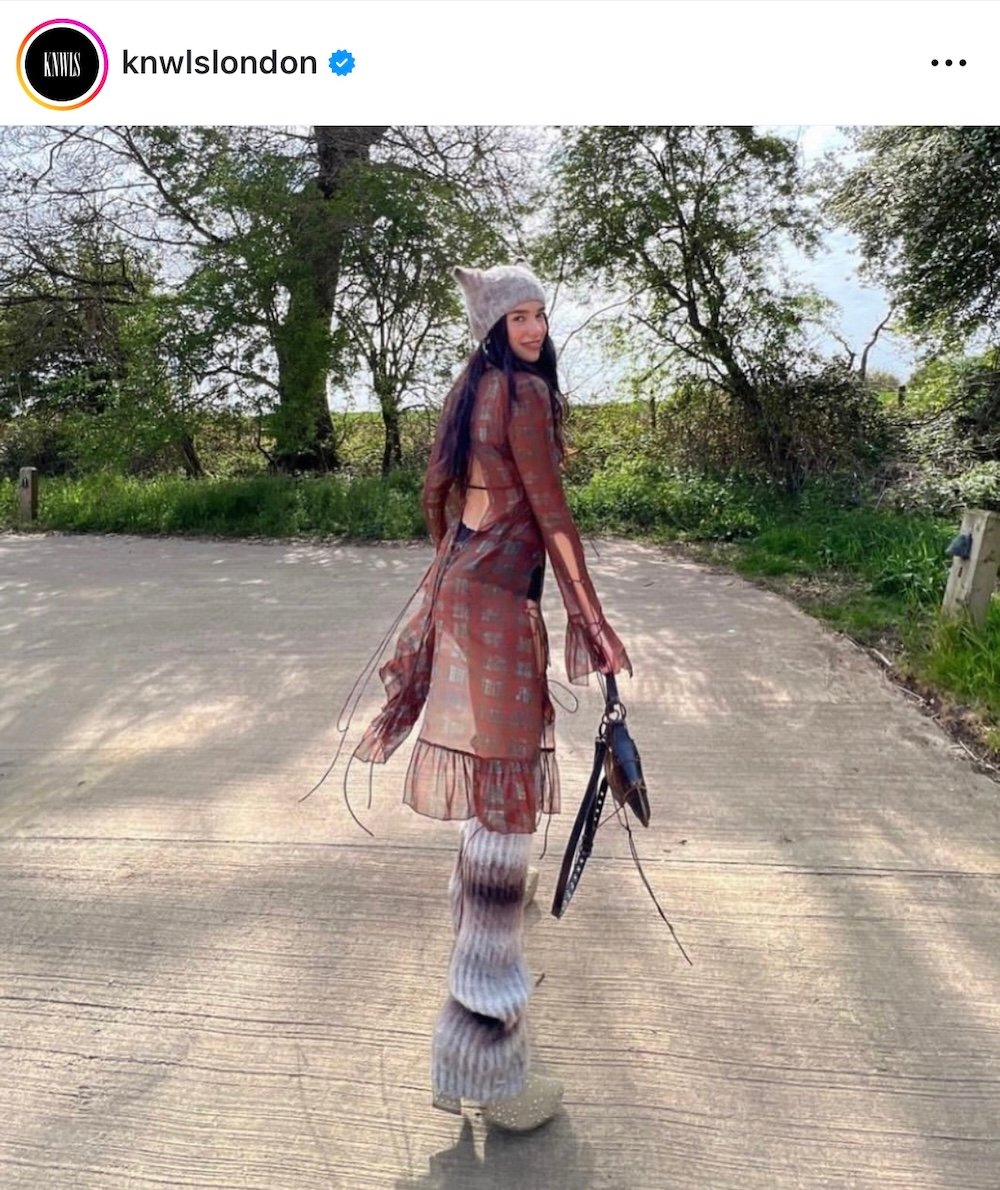
Task: Open the knwlslondon profile username
Action: [219, 63]
